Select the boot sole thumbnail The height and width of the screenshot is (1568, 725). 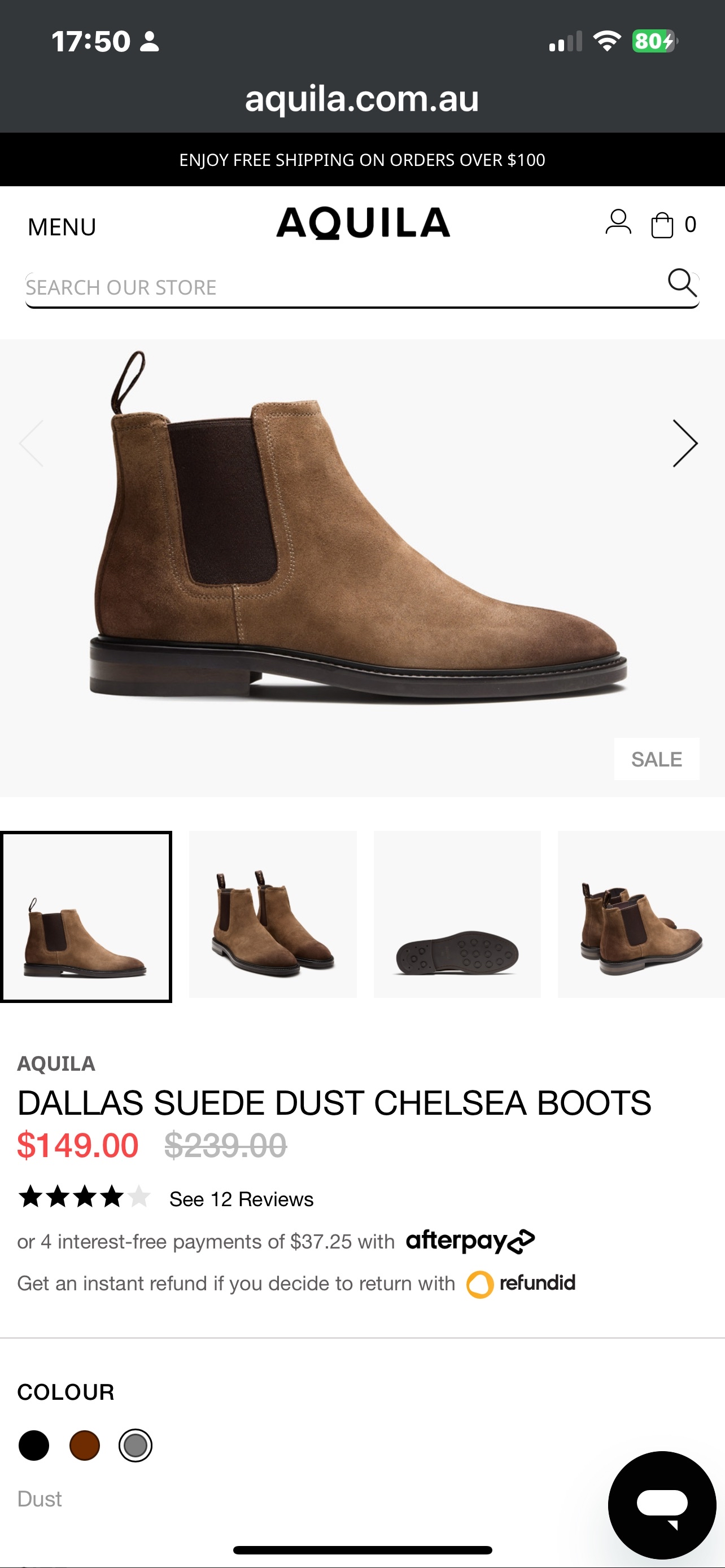click(x=457, y=915)
